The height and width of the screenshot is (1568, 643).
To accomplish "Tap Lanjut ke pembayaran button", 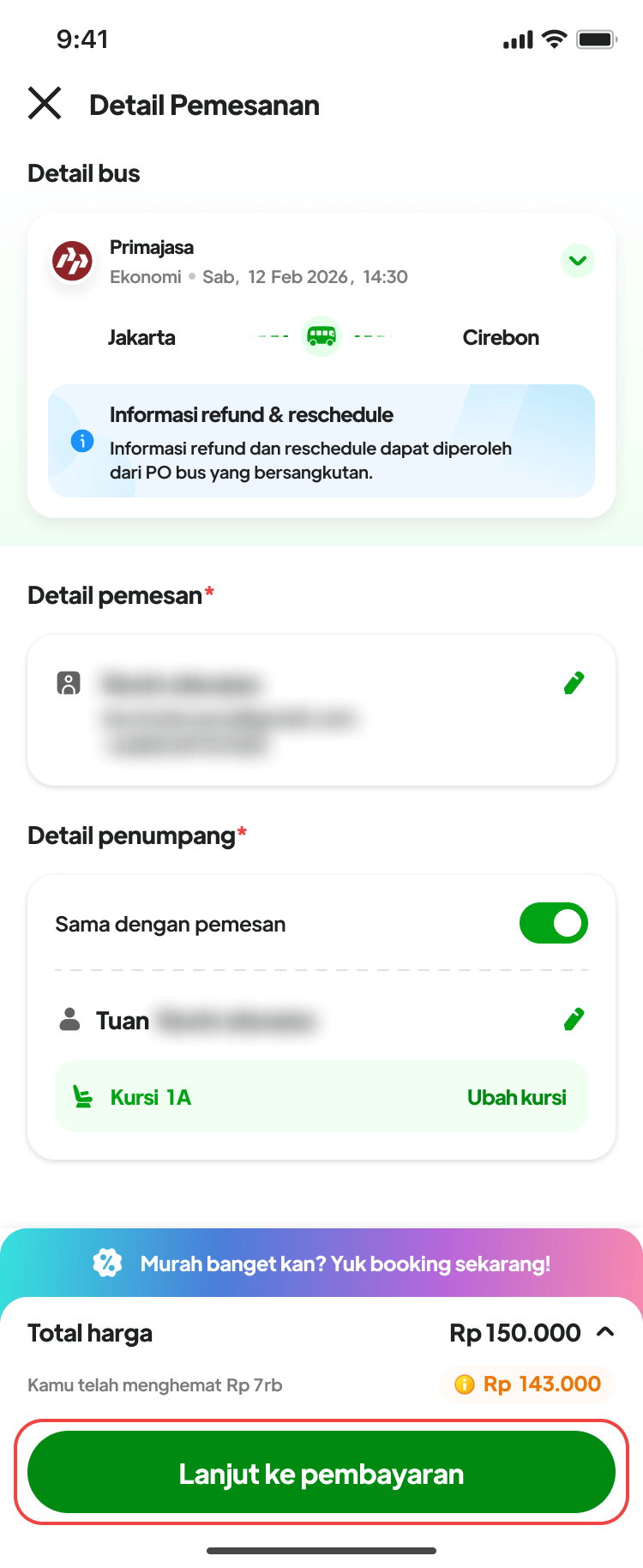I will coord(321,1473).
